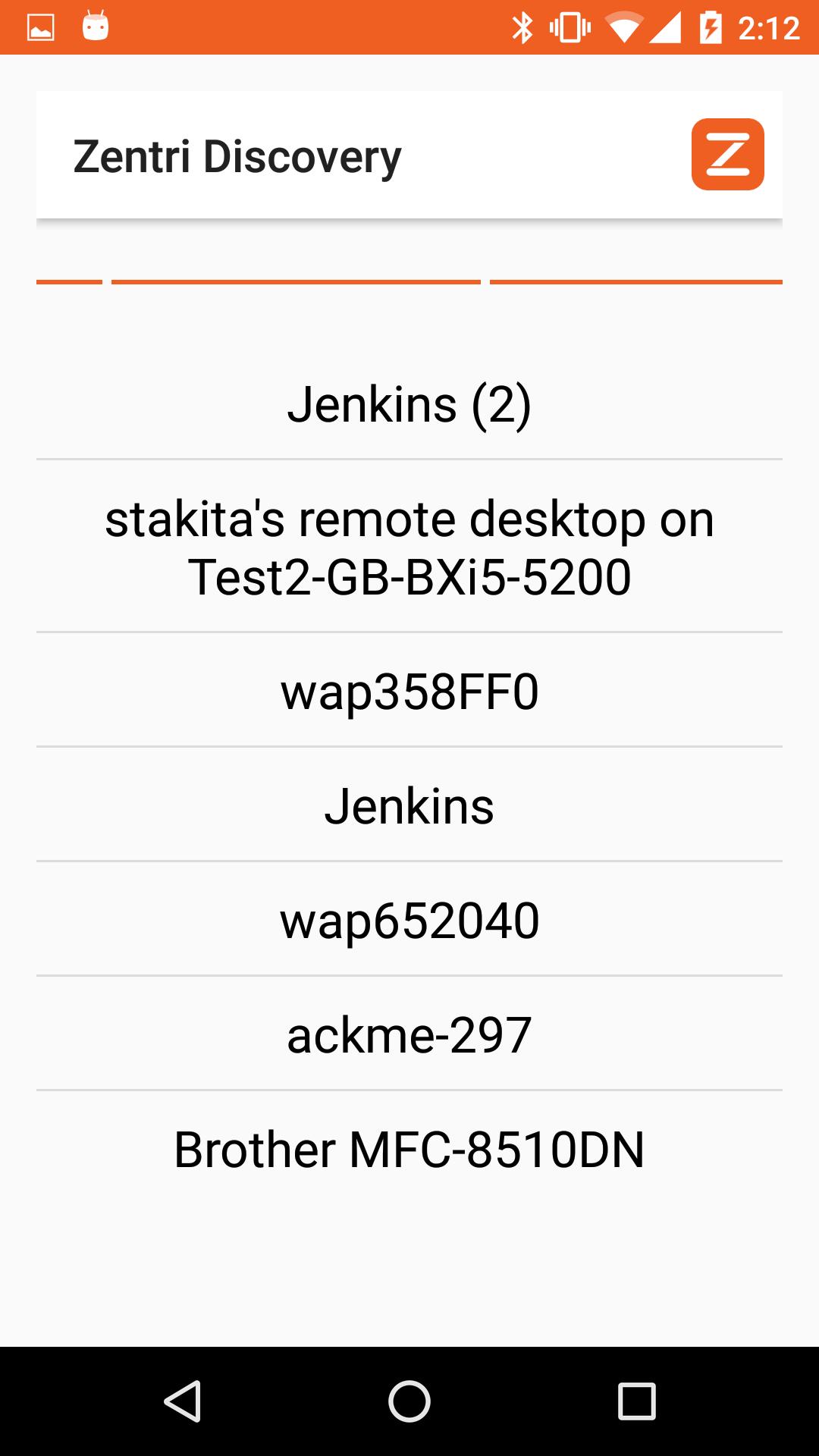Open Brother MFC-8510DN printer entry
The image size is (819, 1456).
pyautogui.click(x=409, y=1149)
